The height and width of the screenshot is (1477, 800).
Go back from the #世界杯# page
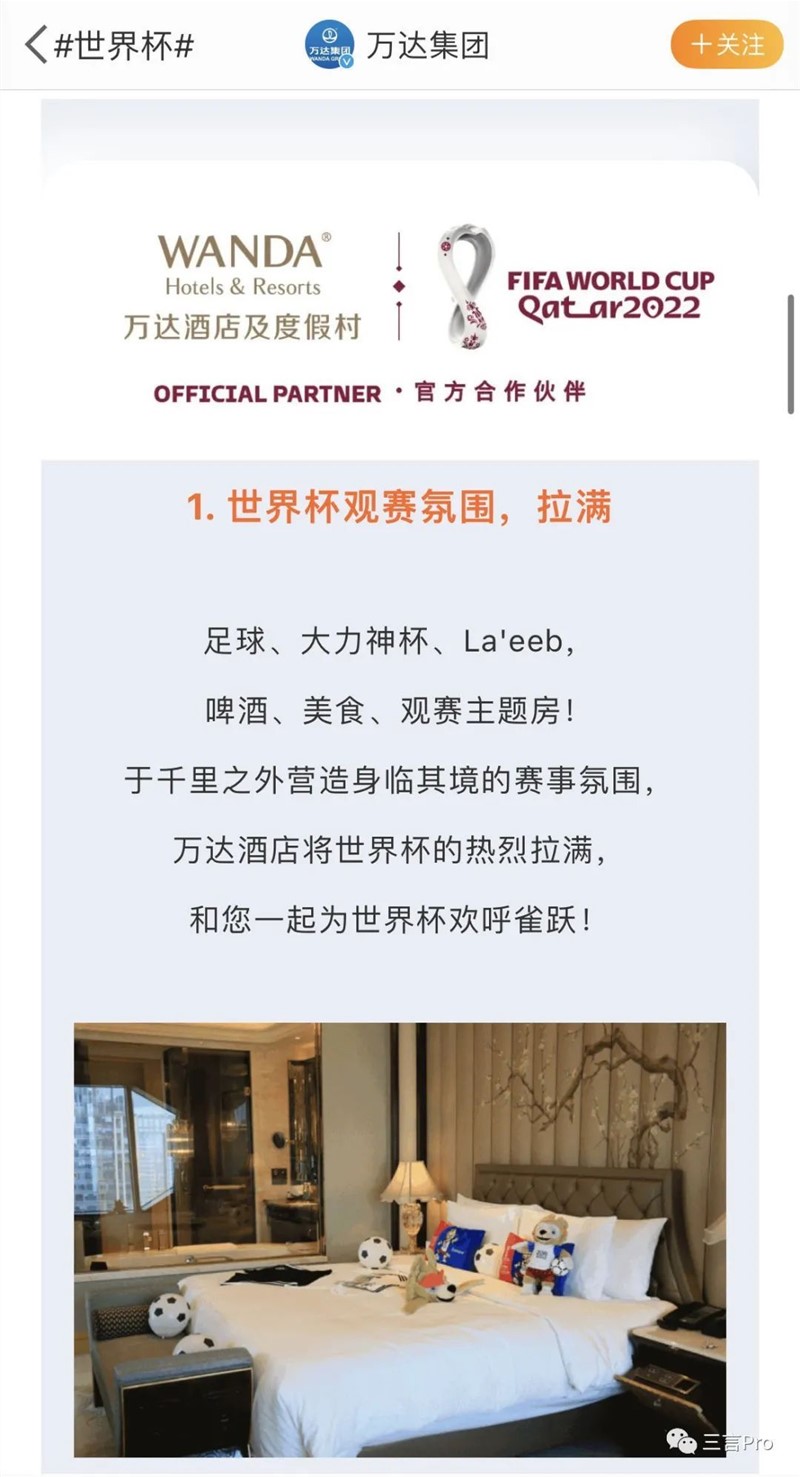(36, 45)
